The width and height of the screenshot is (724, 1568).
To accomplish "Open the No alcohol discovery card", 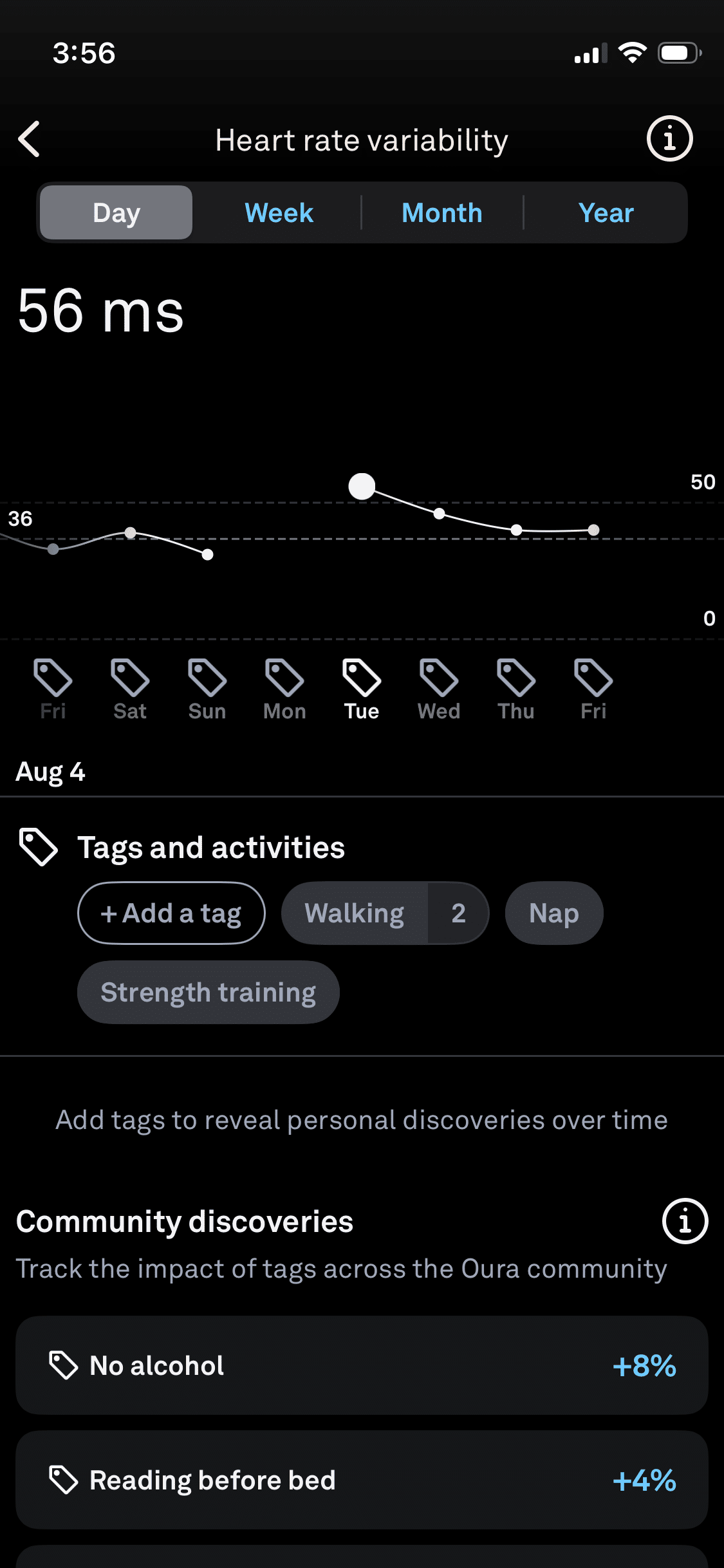I will pos(362,1365).
